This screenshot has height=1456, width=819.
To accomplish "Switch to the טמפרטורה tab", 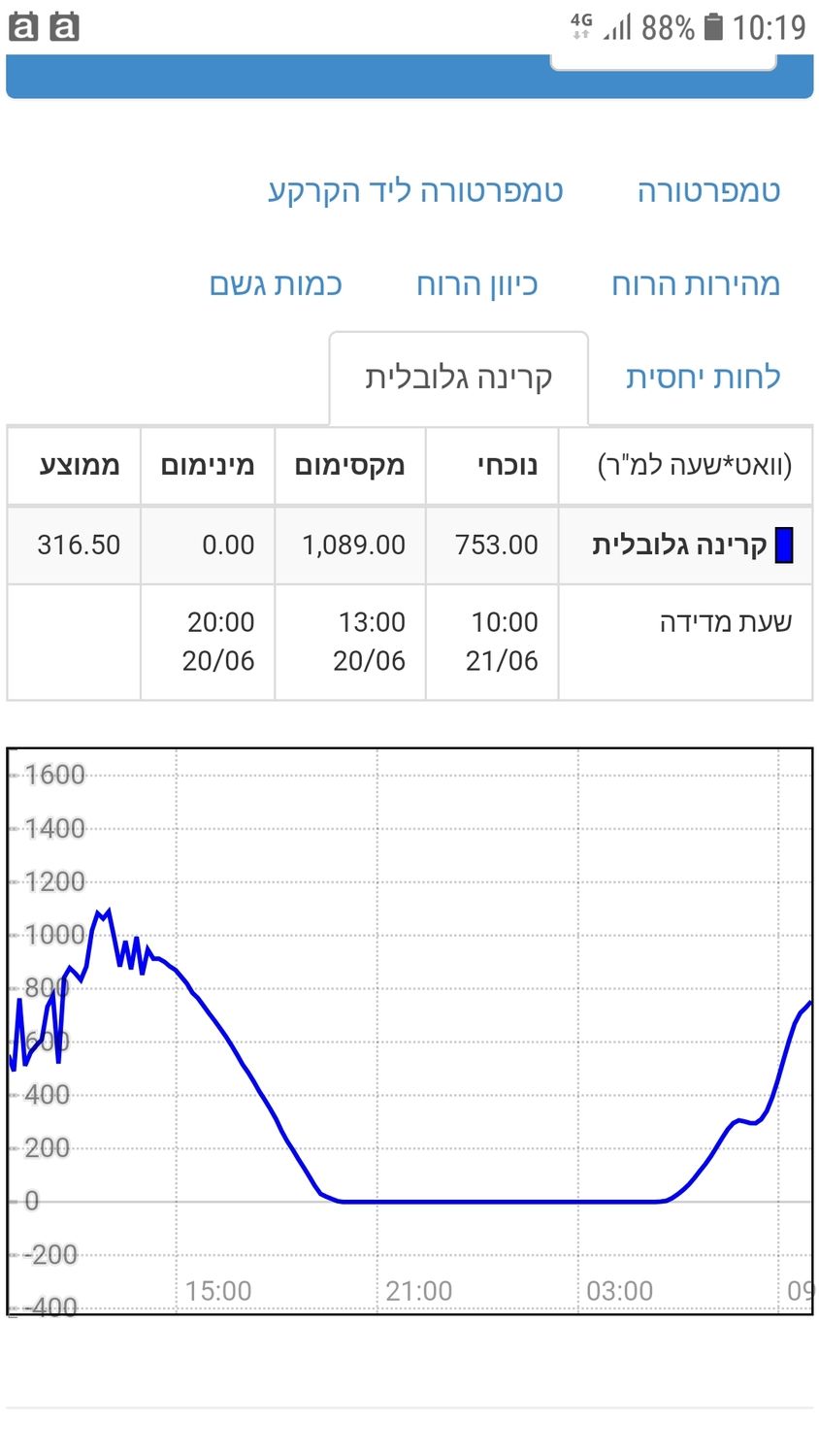I will click(708, 191).
